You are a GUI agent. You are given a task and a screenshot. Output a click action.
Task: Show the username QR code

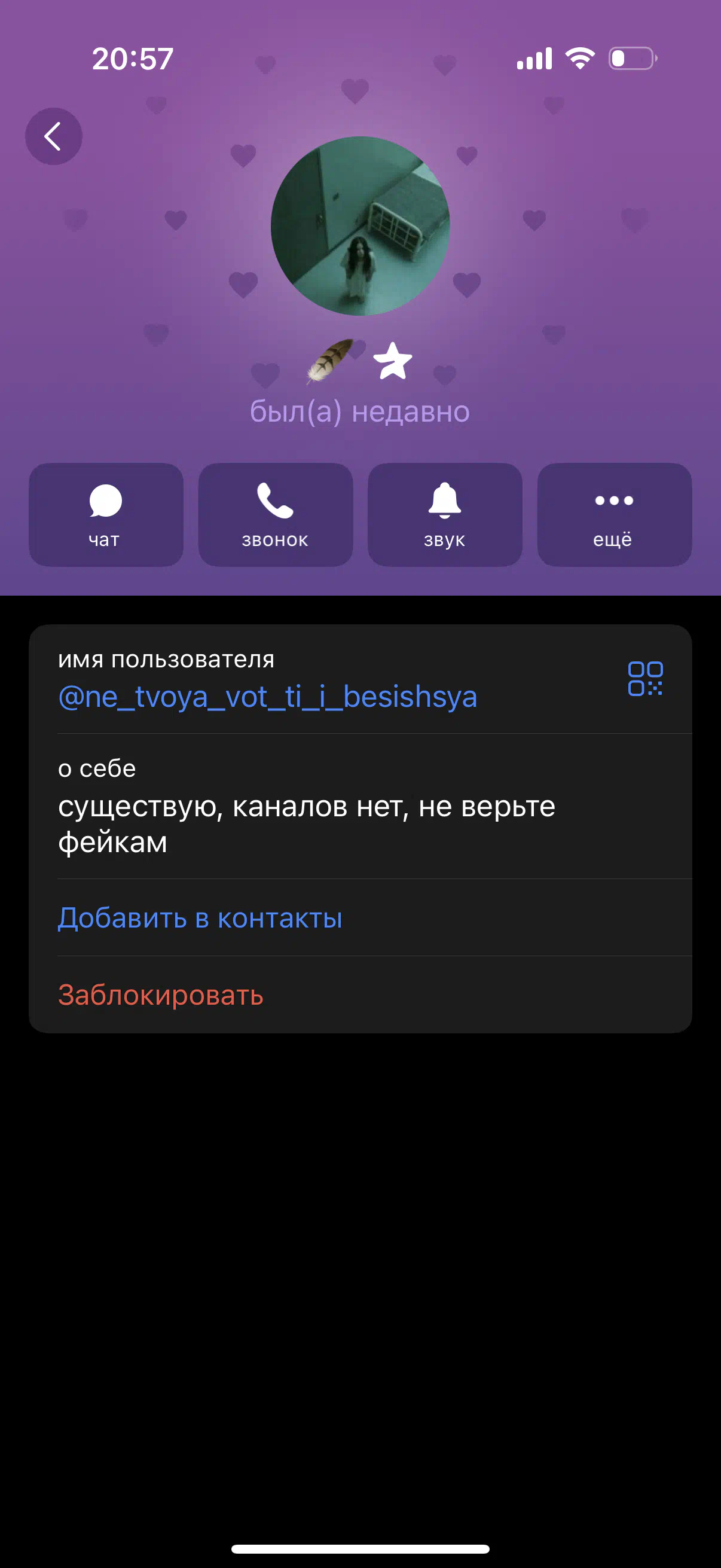pyautogui.click(x=645, y=679)
